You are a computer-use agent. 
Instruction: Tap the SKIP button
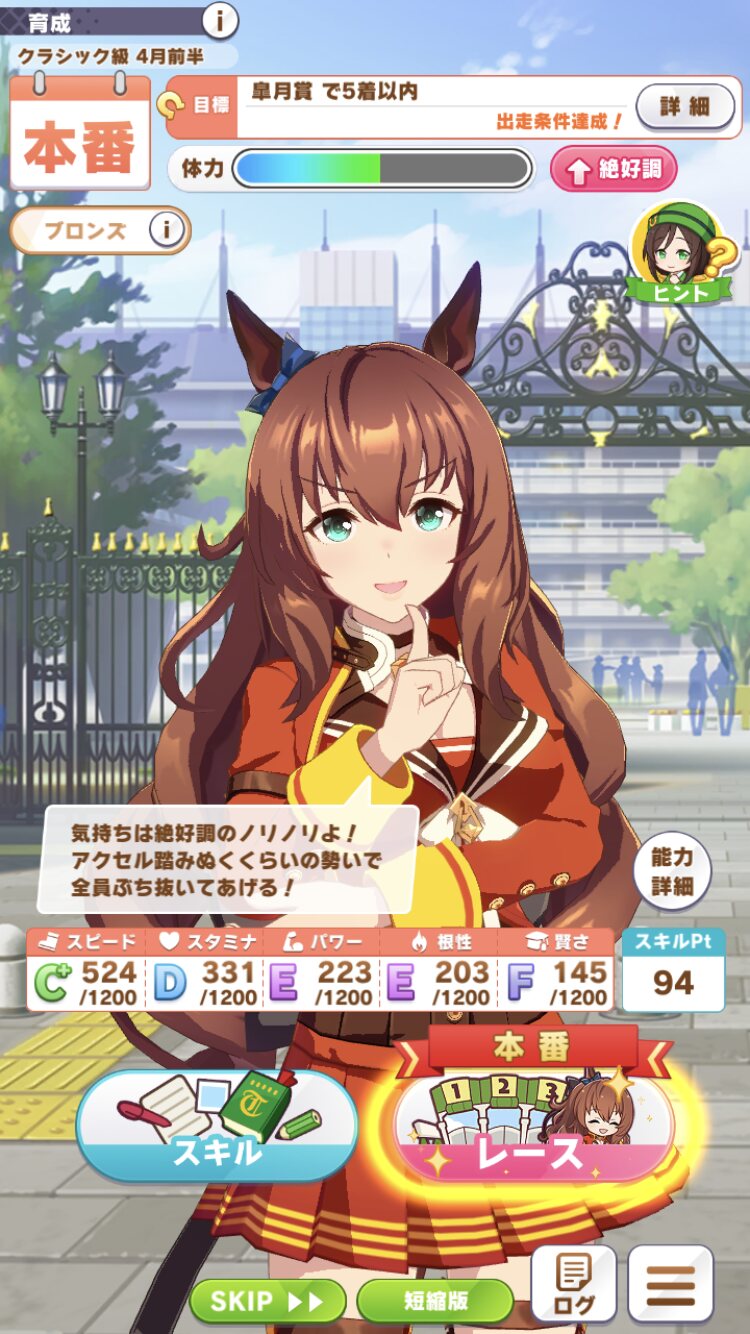point(267,1301)
